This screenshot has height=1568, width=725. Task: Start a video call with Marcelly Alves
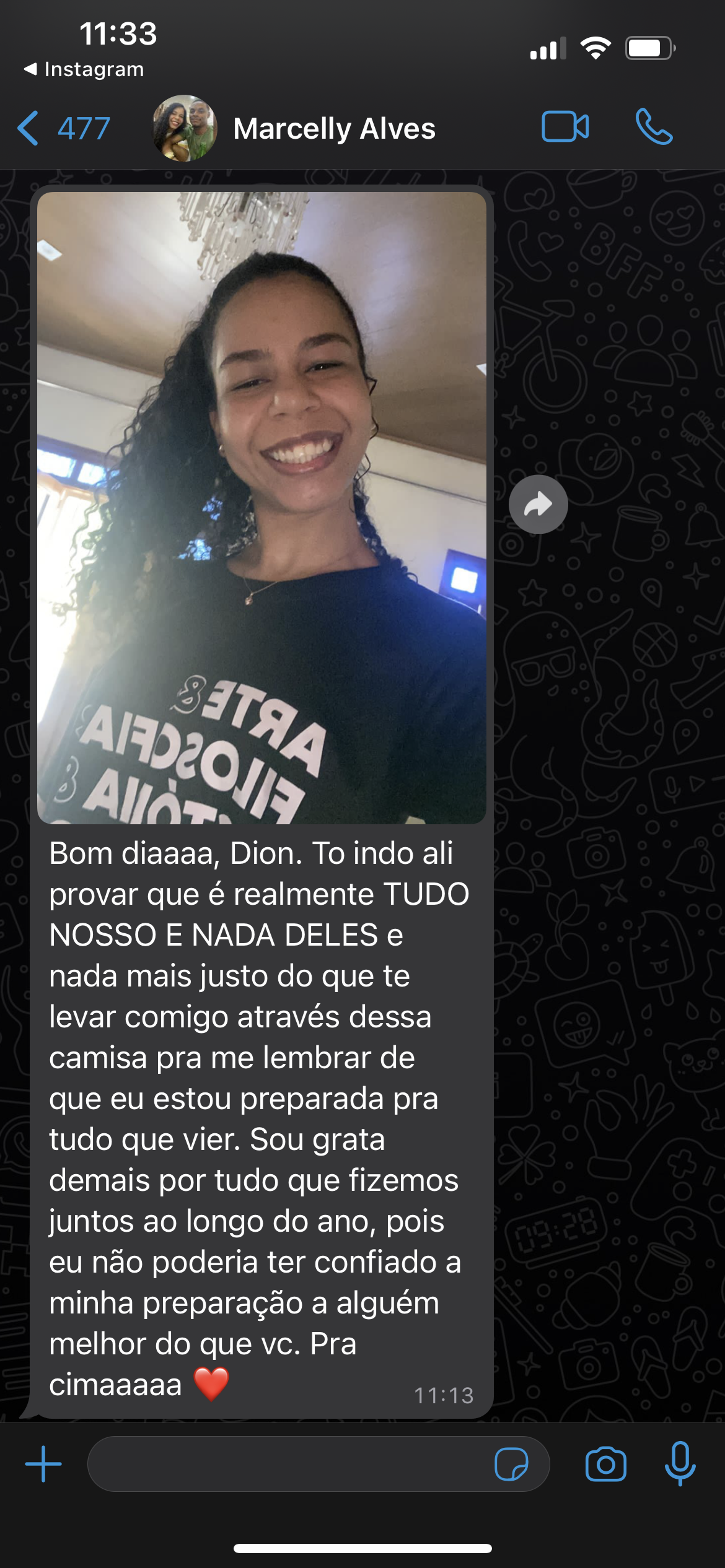coord(565,127)
